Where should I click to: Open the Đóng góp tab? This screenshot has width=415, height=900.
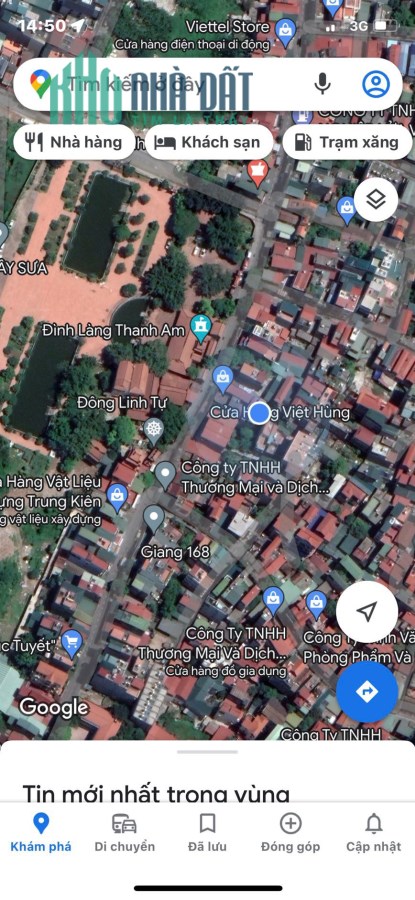pyautogui.click(x=290, y=832)
